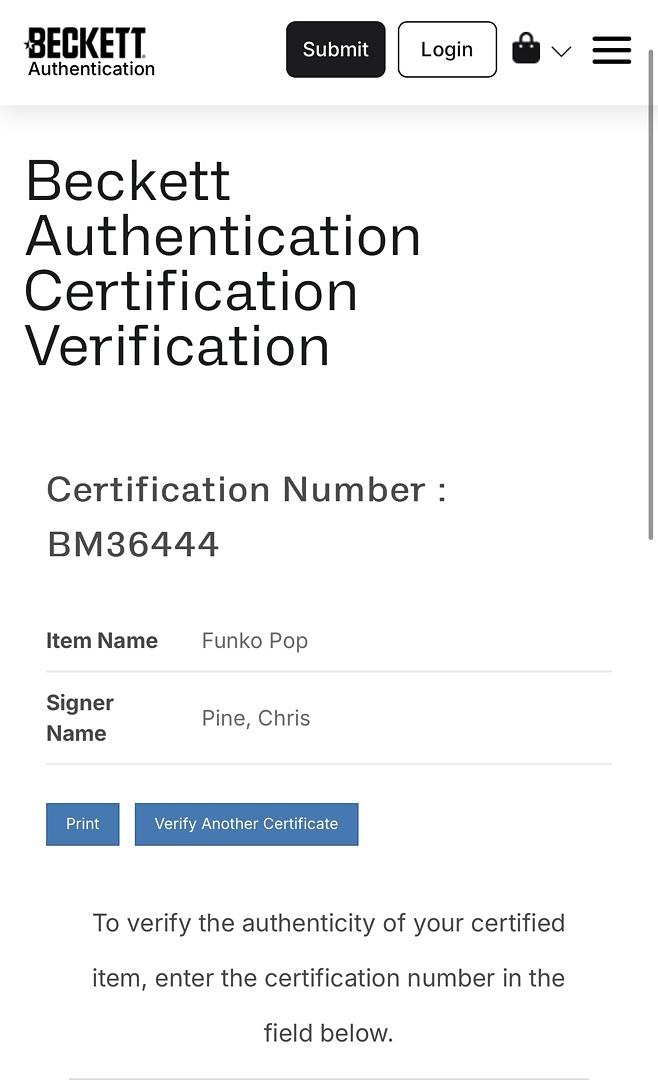
Task: Print the certification details
Action: (82, 824)
